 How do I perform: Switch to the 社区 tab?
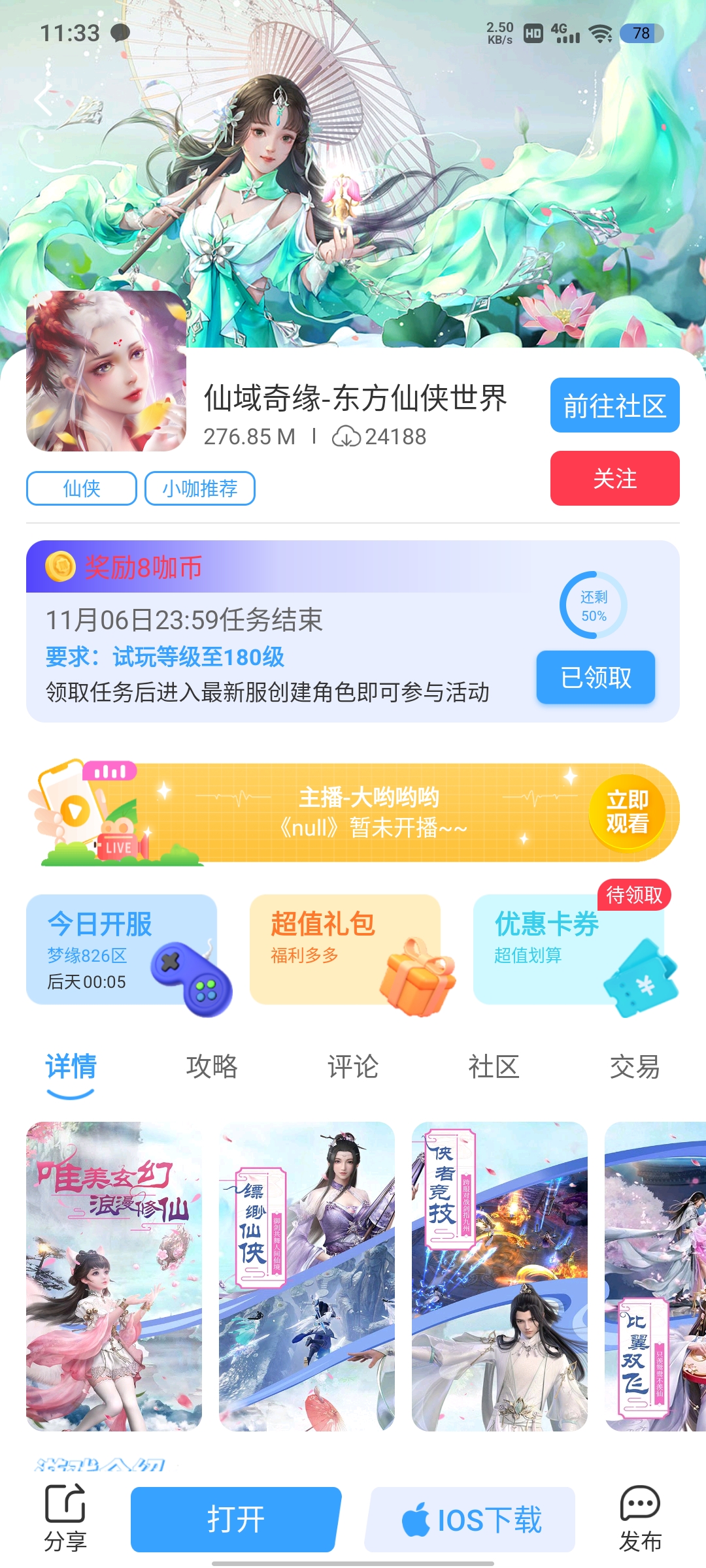pyautogui.click(x=494, y=1066)
